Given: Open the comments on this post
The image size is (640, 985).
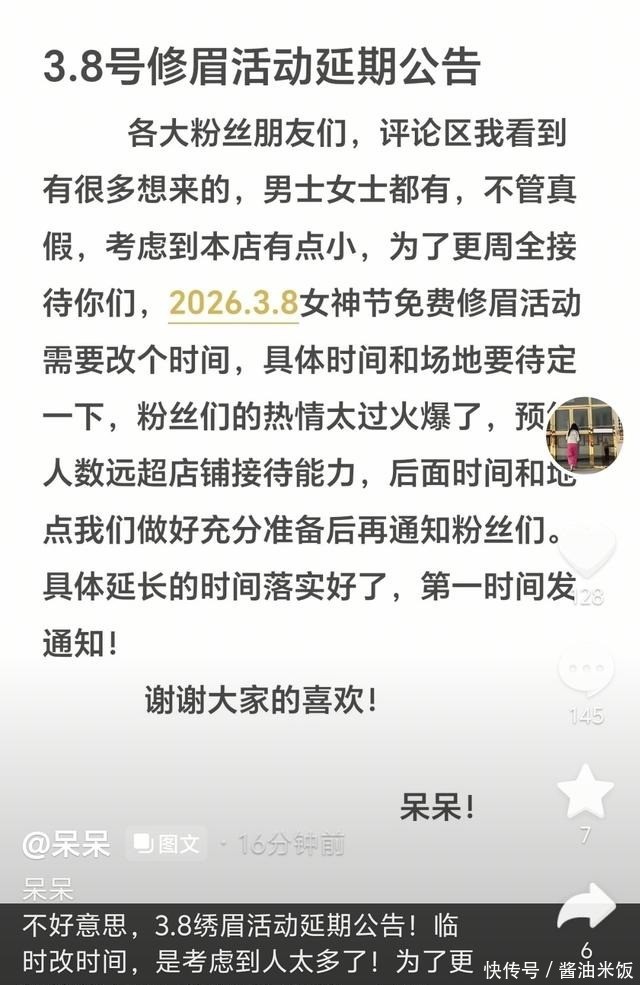Looking at the screenshot, I should [x=586, y=671].
